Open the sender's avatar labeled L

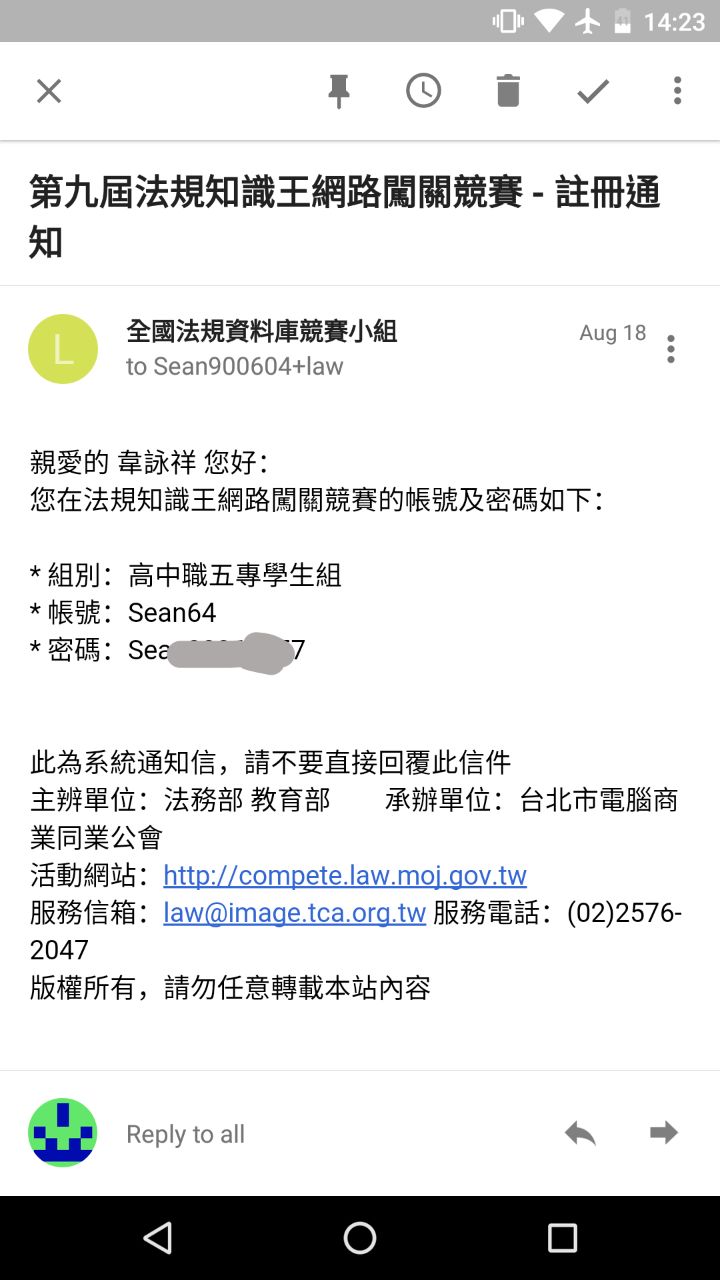63,349
